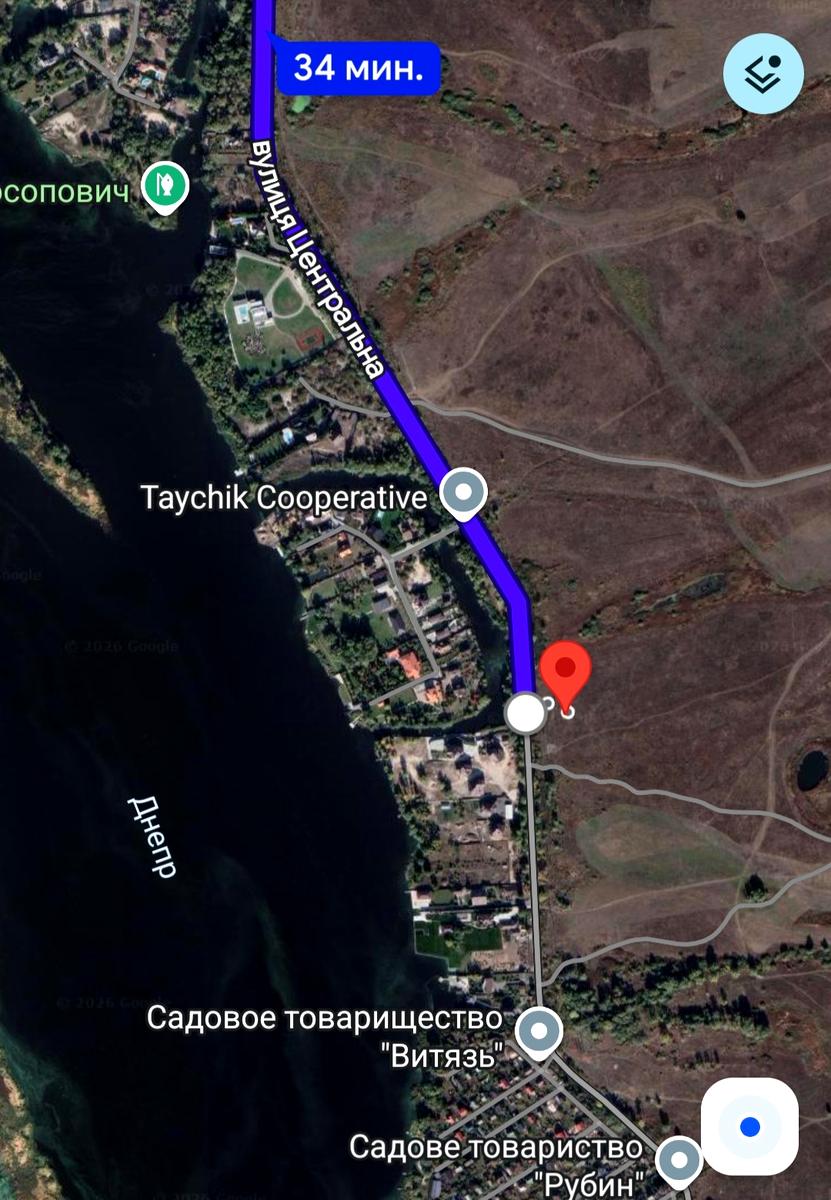Screen dimensions: 831x1200
Task: Tap the red destination pin
Action: coord(566,672)
